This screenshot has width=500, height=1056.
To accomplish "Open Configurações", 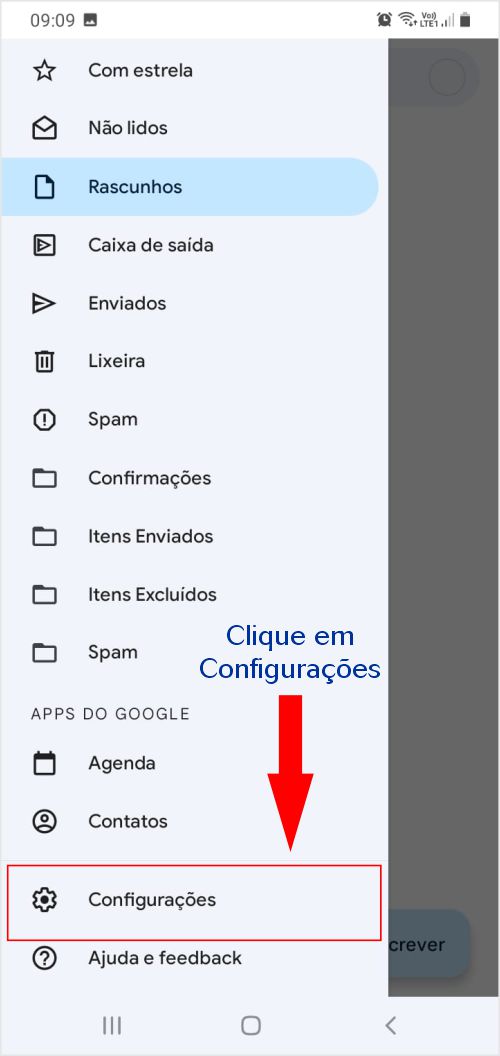I will pyautogui.click(x=194, y=900).
